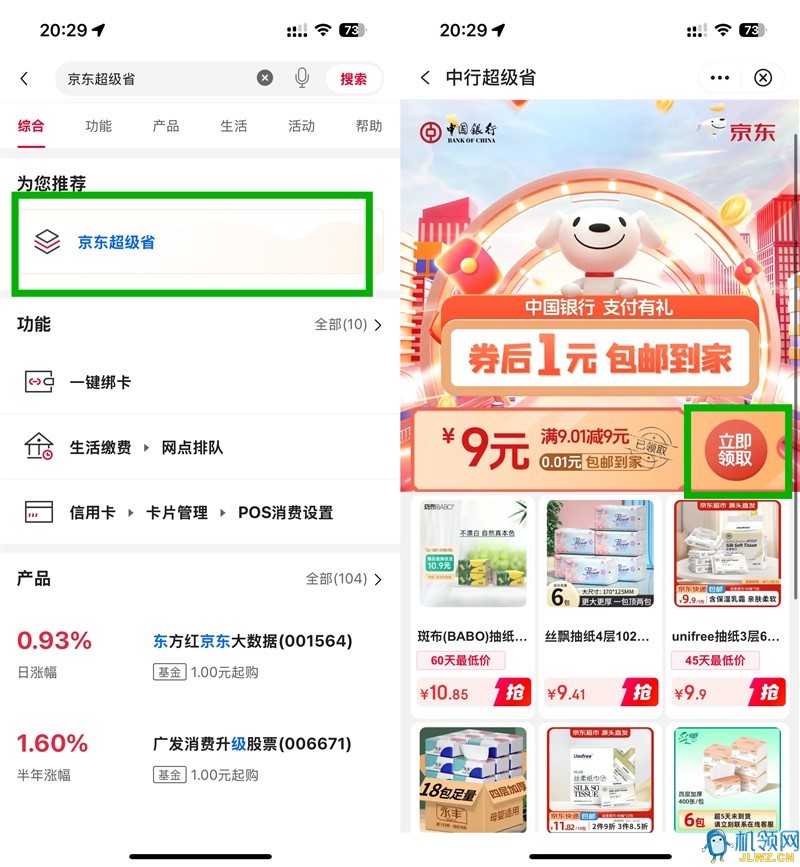
Task: Open fund 广发消费升级股票(006671)
Action: 252,745
